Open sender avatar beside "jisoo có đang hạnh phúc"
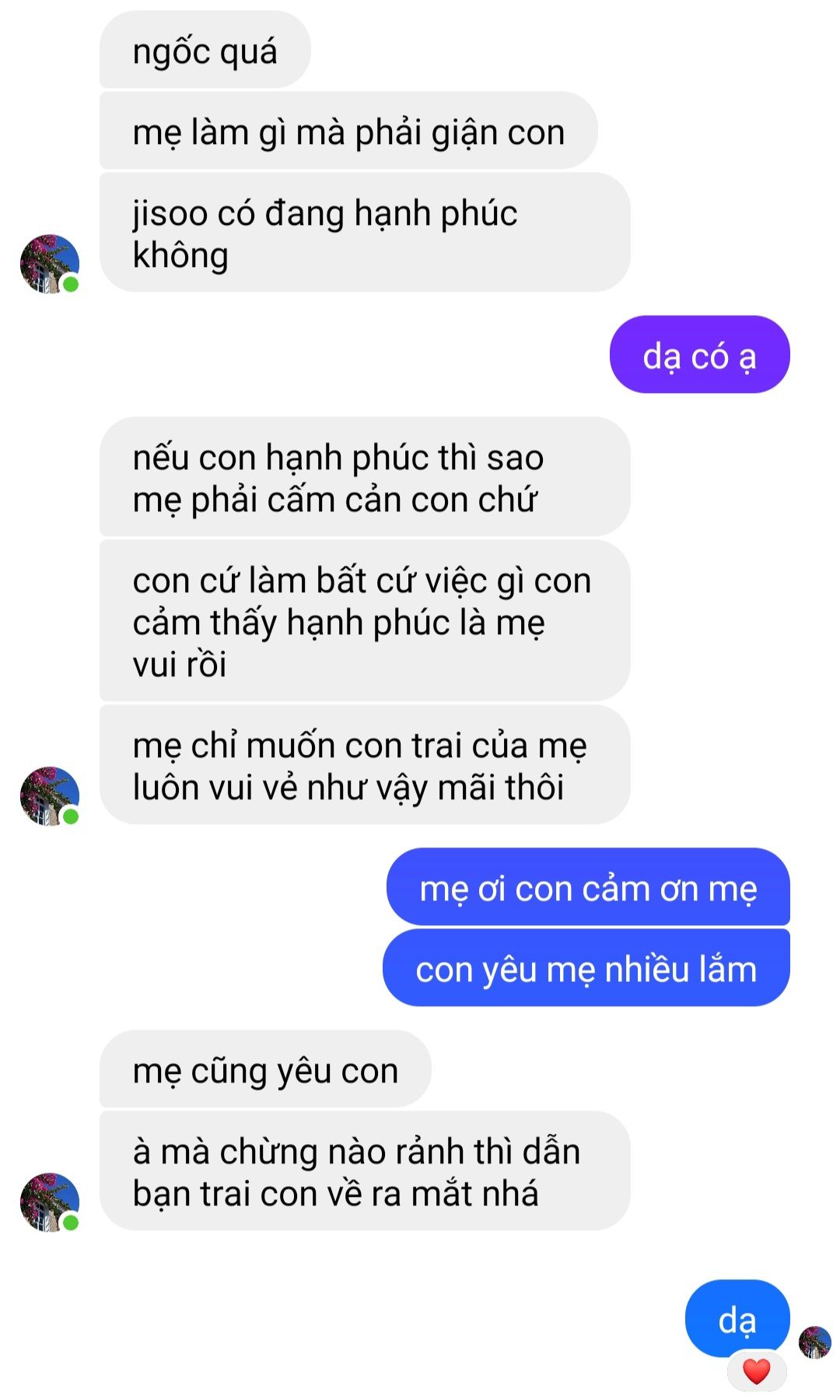The height and width of the screenshot is (1400, 840). 50,264
